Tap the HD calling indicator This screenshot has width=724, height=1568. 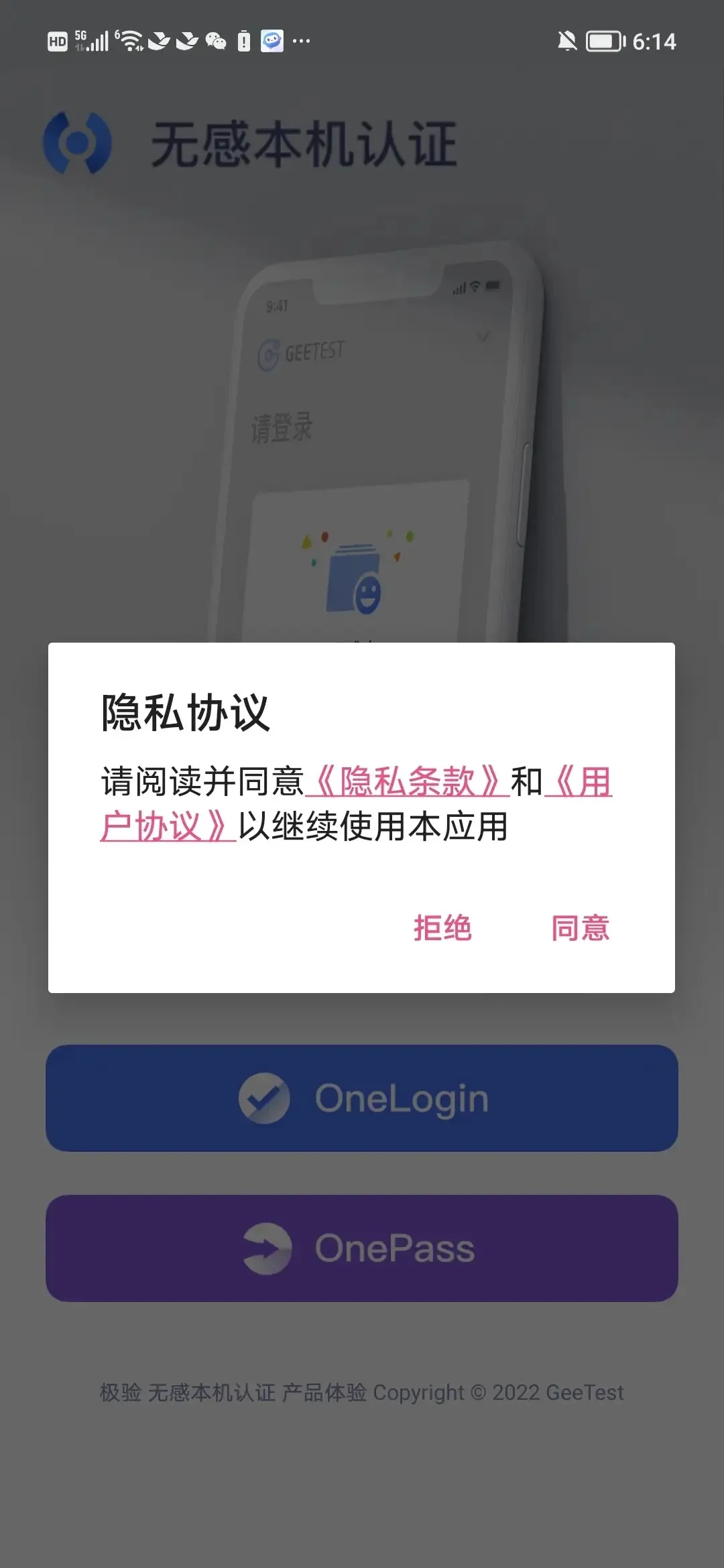58,42
